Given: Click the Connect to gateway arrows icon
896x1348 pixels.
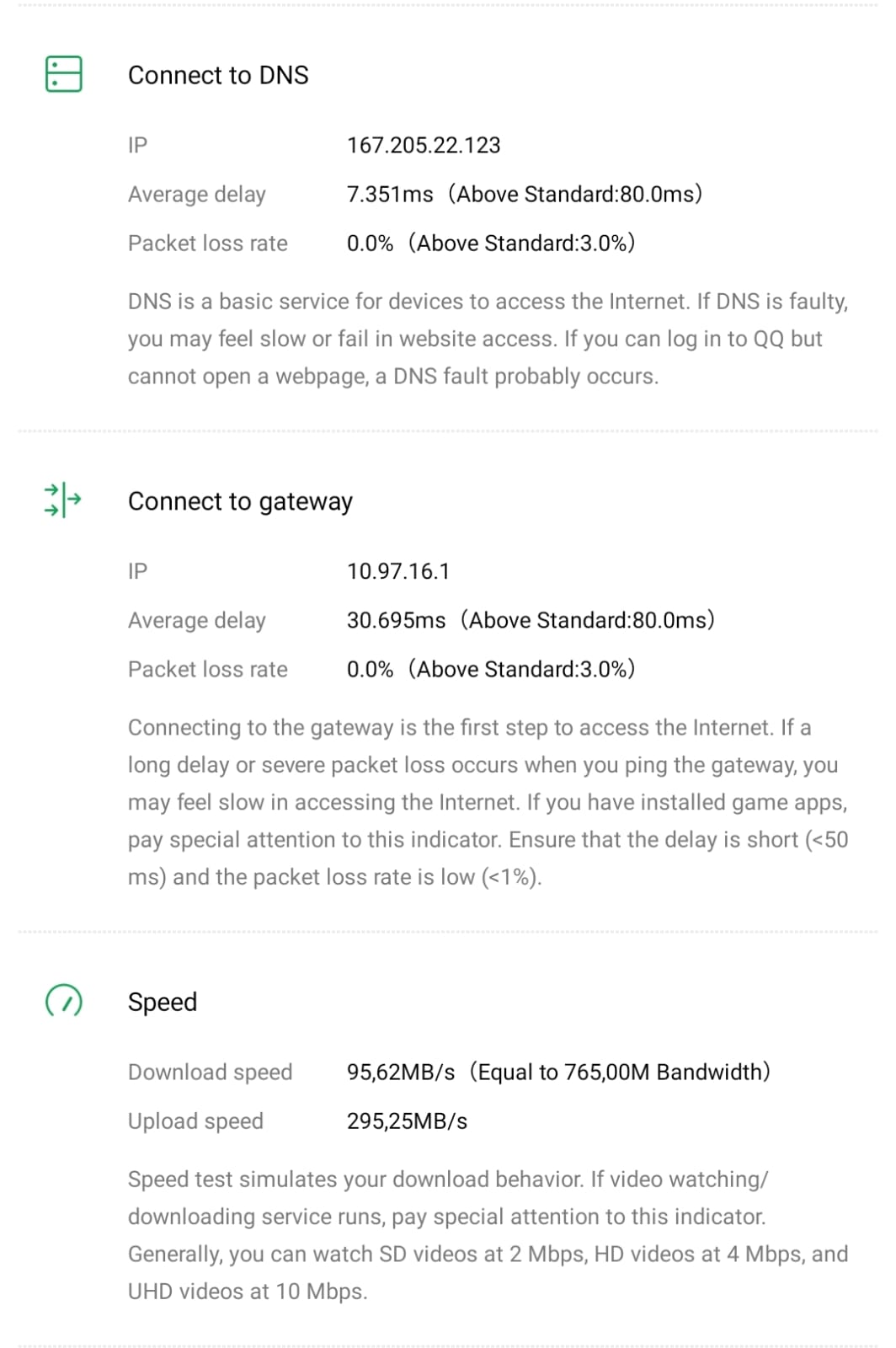Looking at the screenshot, I should click(x=62, y=499).
